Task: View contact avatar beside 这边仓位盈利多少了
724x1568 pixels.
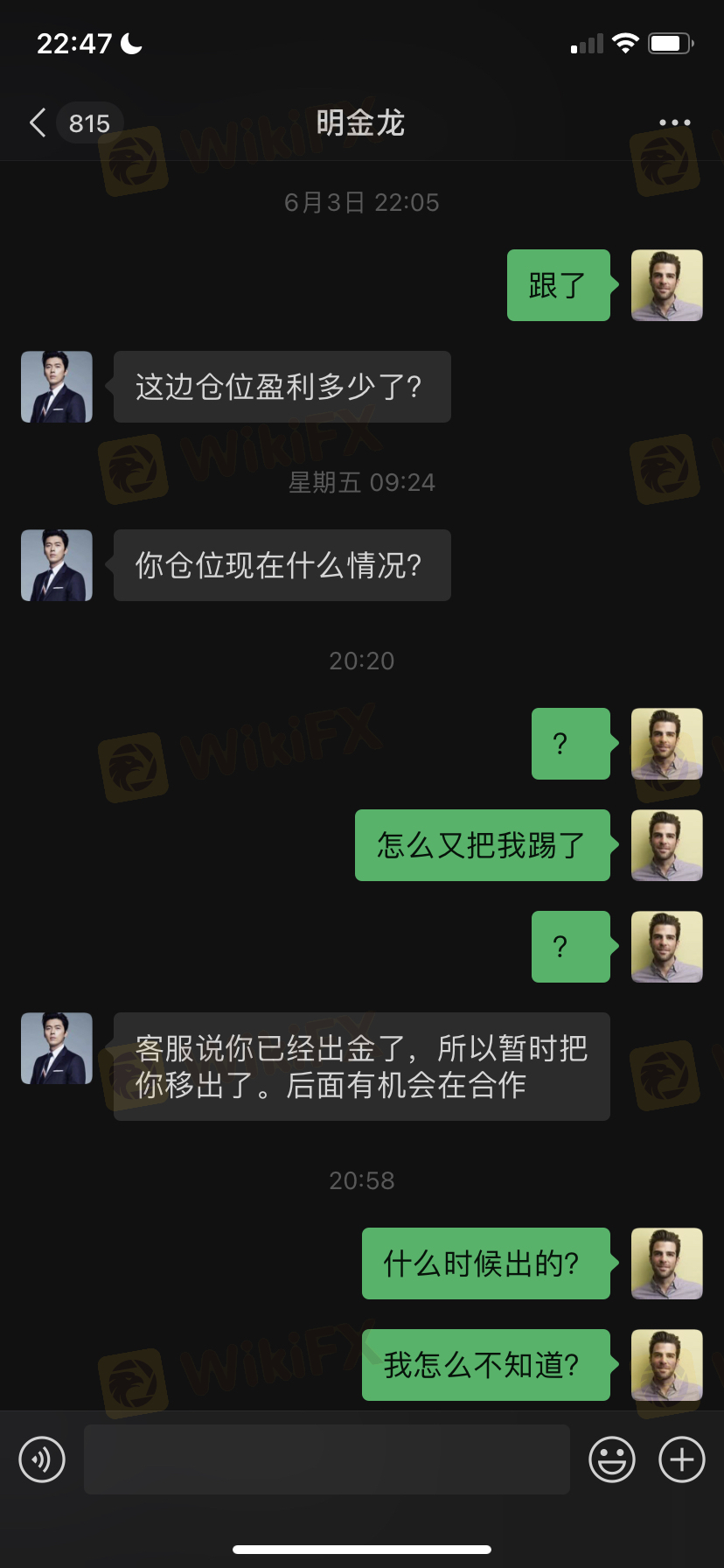Action: pyautogui.click(x=57, y=387)
